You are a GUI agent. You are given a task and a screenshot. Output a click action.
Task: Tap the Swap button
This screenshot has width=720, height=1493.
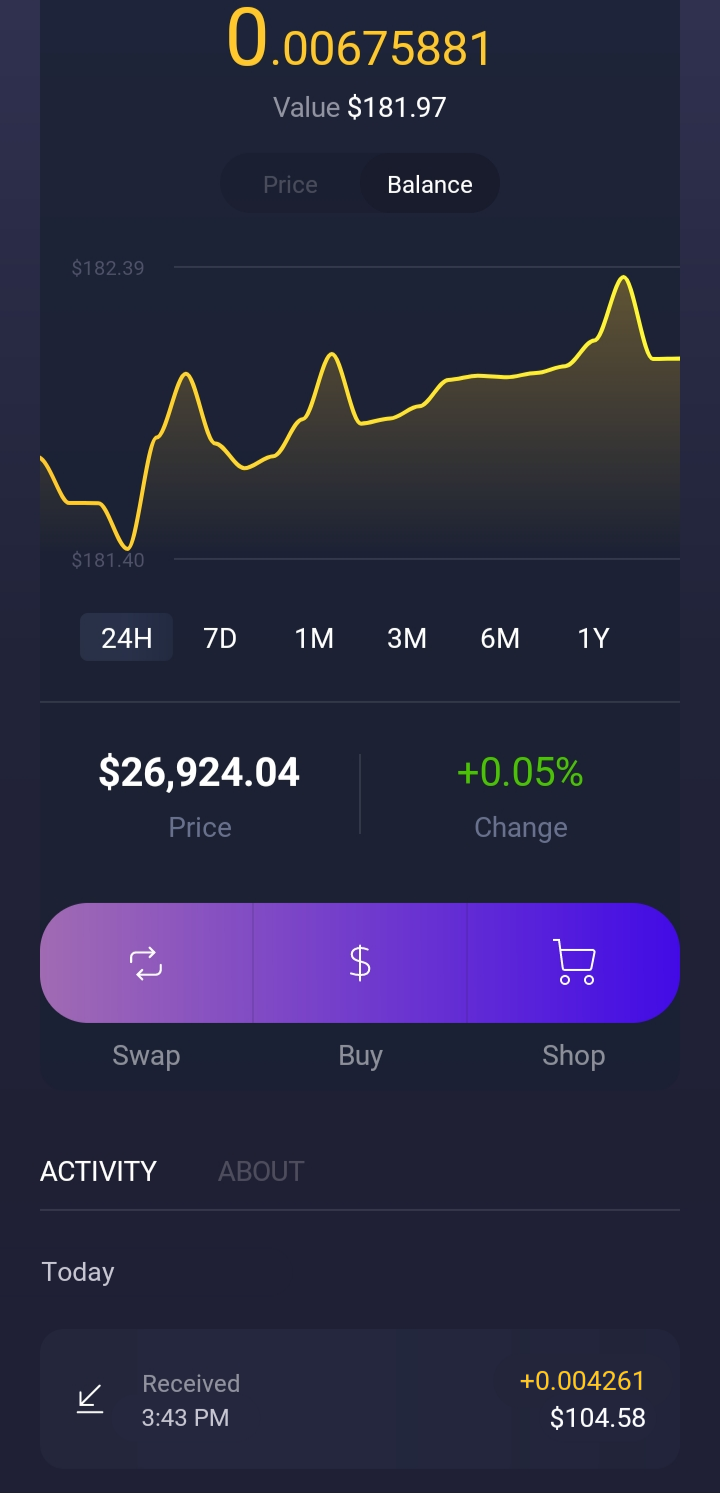click(146, 963)
